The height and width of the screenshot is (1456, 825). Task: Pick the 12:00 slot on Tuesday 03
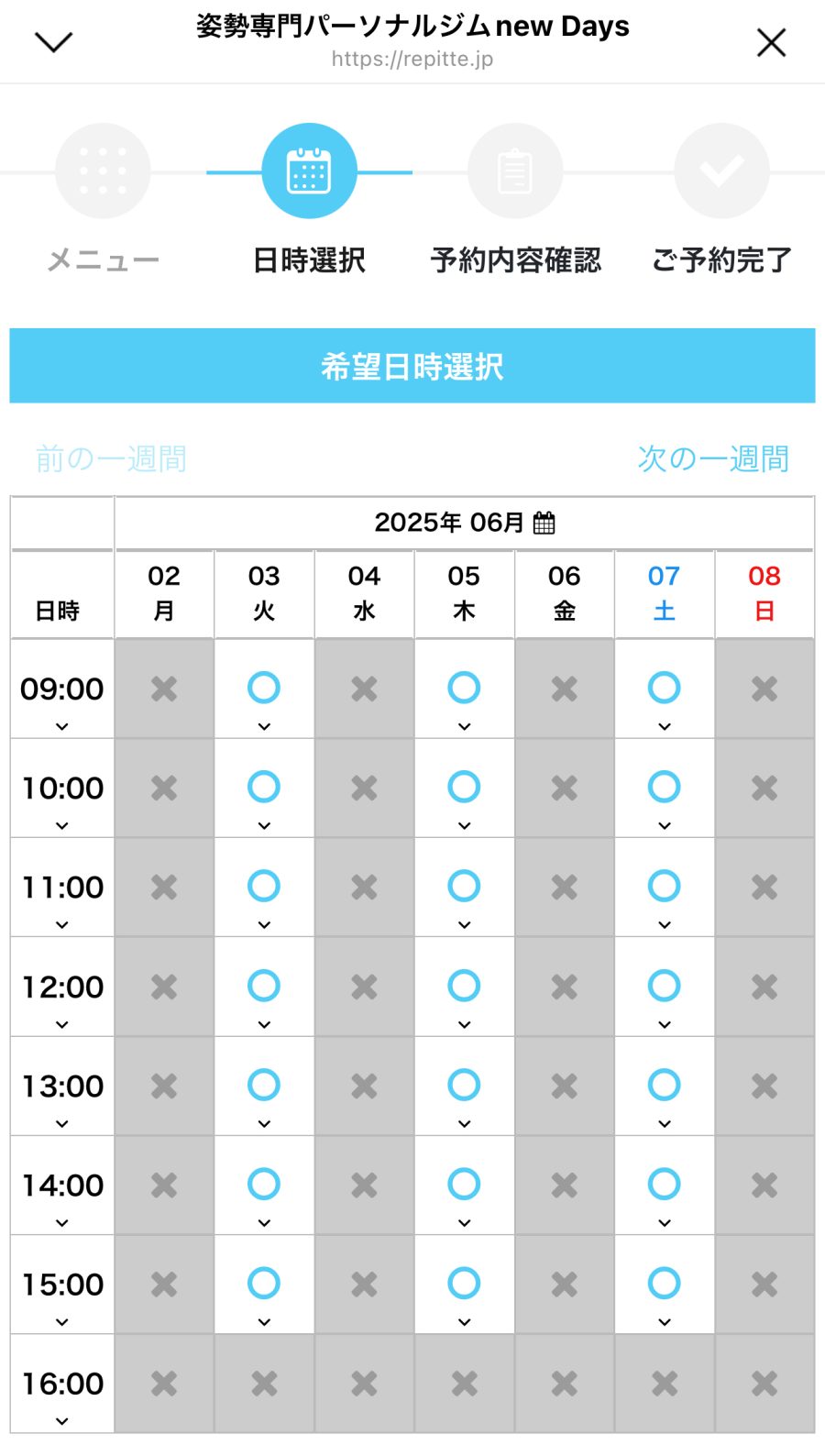pyautogui.click(x=264, y=986)
